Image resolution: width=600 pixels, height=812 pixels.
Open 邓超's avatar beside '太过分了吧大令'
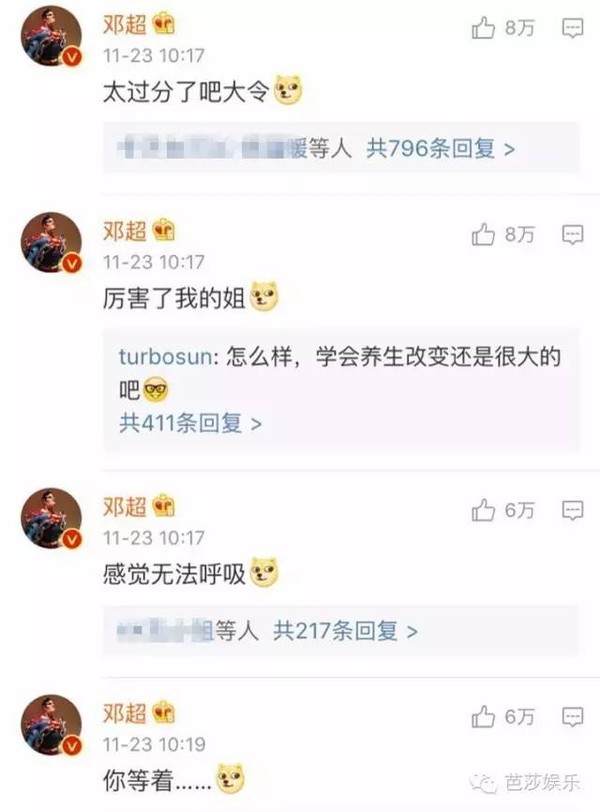52,36
